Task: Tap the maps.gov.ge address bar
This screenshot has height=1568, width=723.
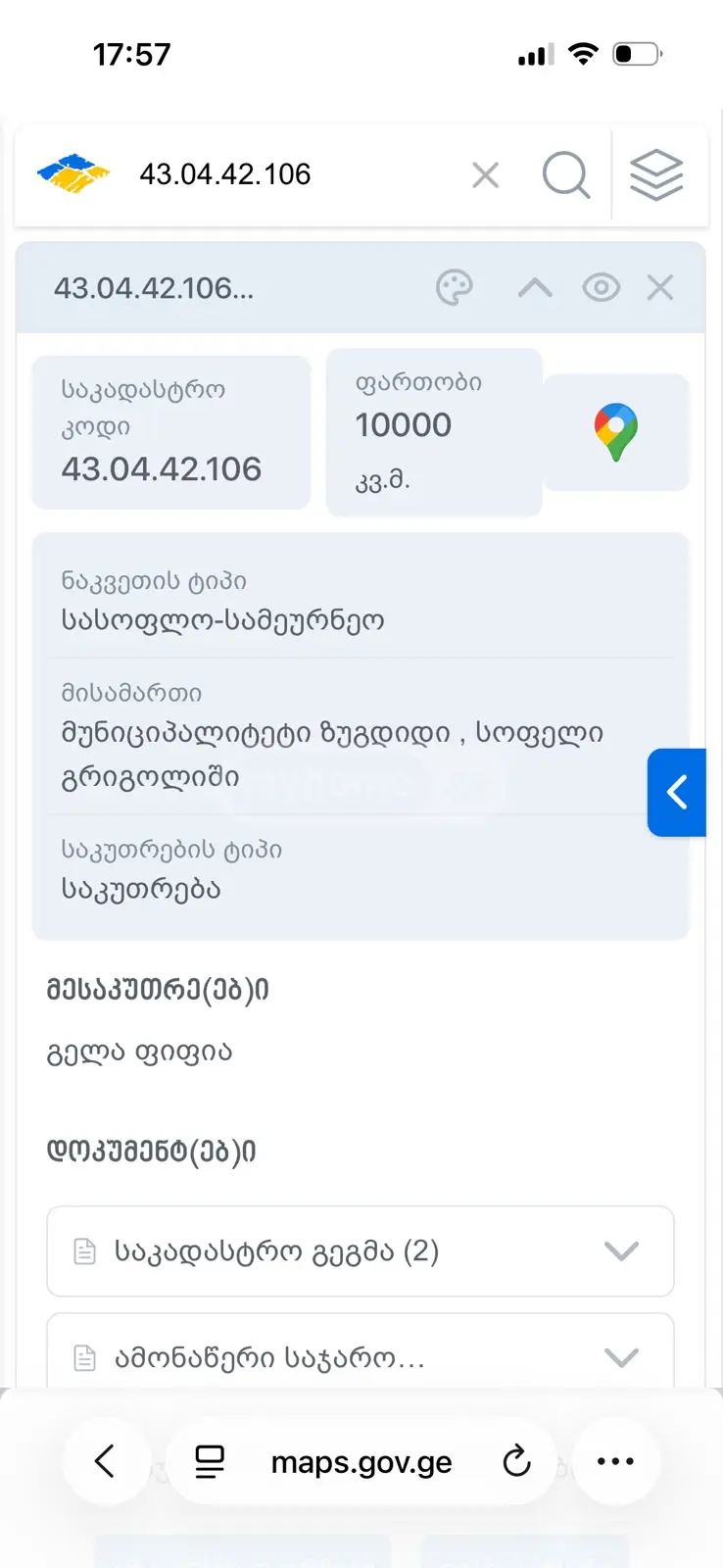Action: pyautogui.click(x=361, y=1462)
